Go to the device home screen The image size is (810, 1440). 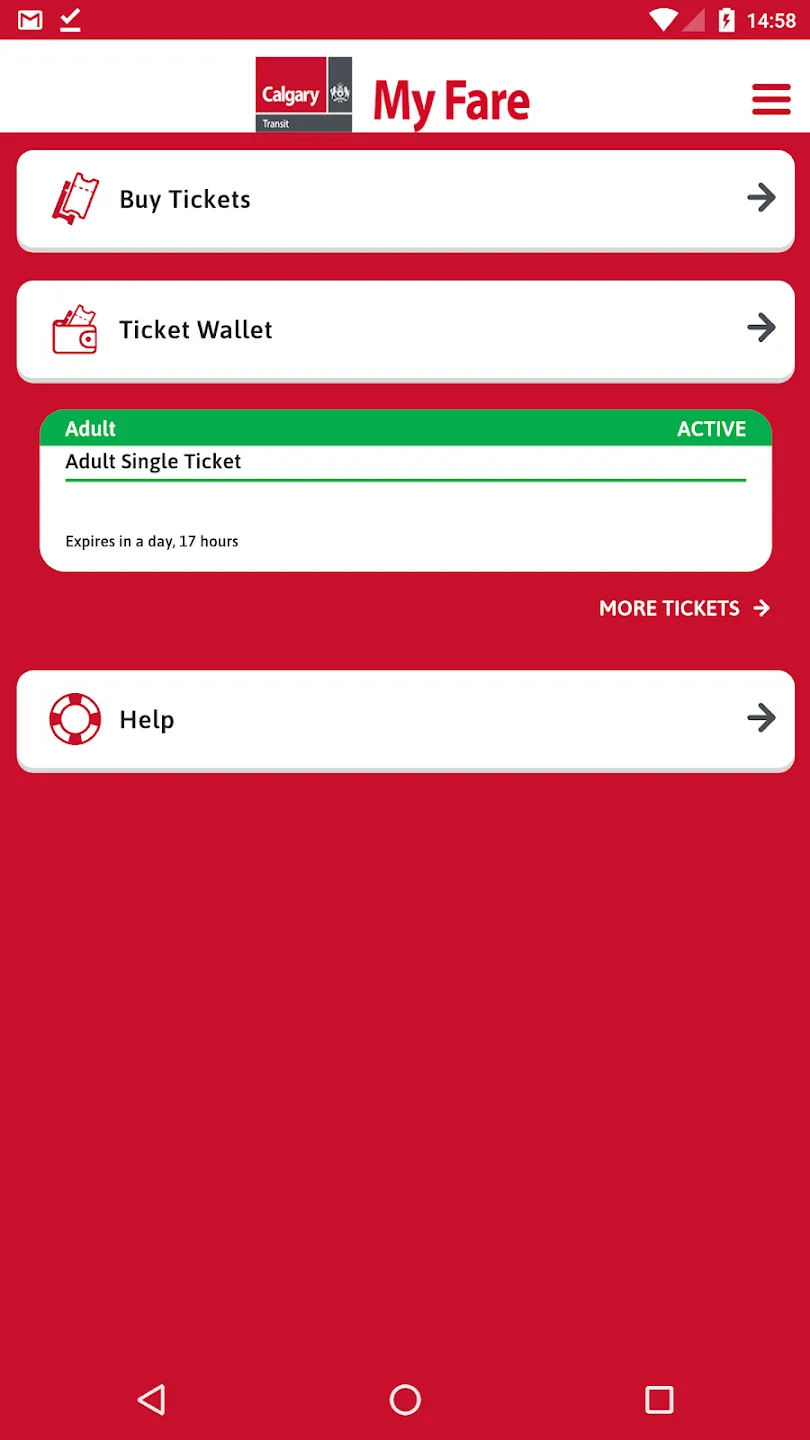click(405, 1399)
